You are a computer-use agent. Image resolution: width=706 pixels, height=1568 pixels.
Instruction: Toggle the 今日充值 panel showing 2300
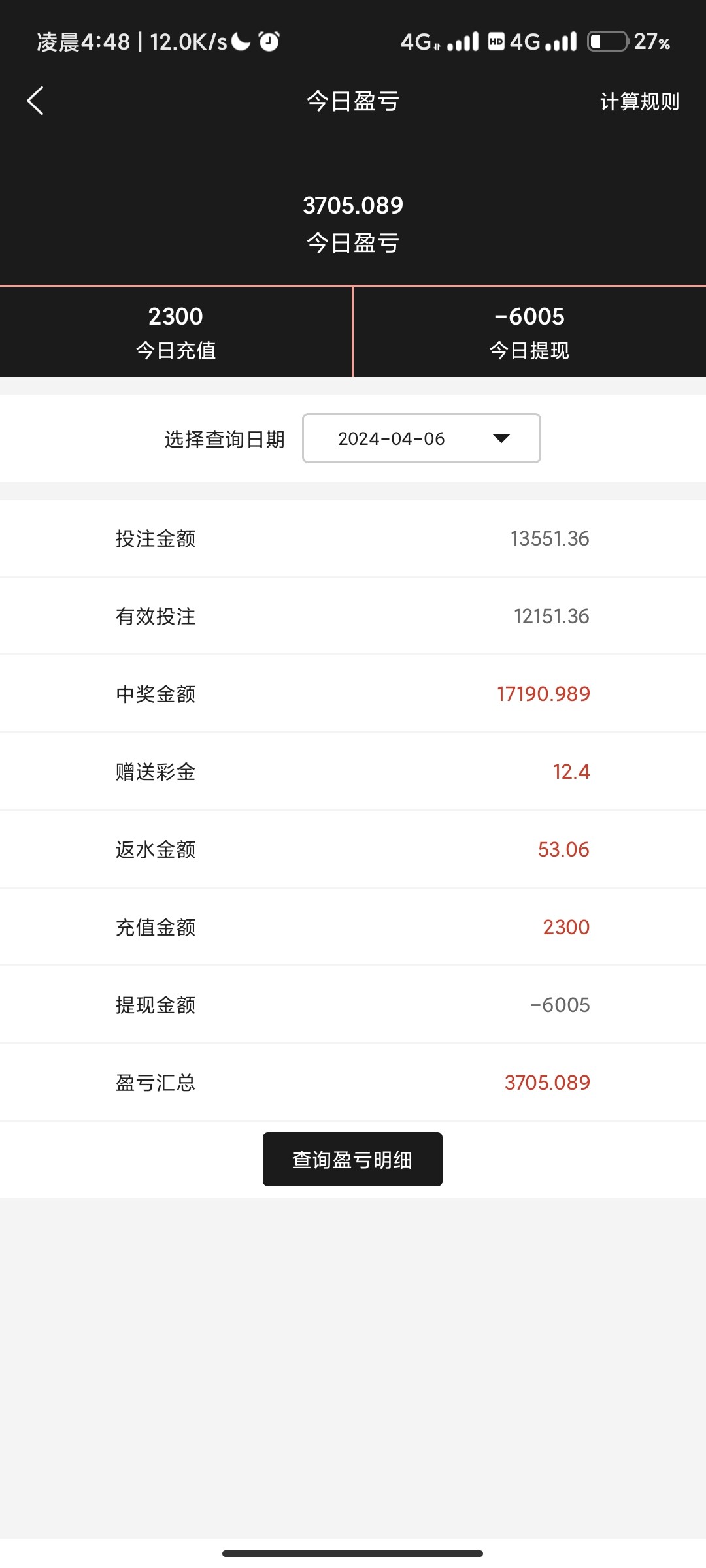[x=176, y=331]
